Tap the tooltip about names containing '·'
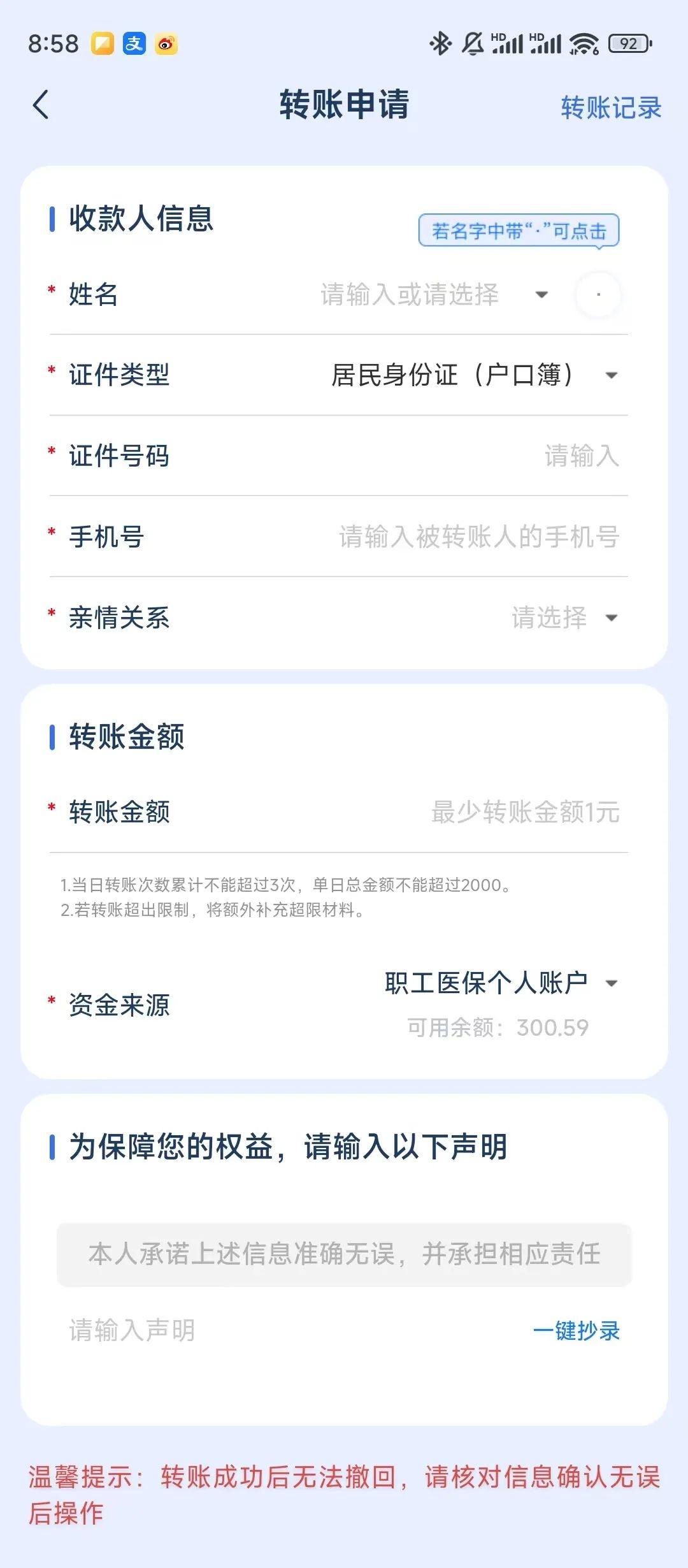 518,232
